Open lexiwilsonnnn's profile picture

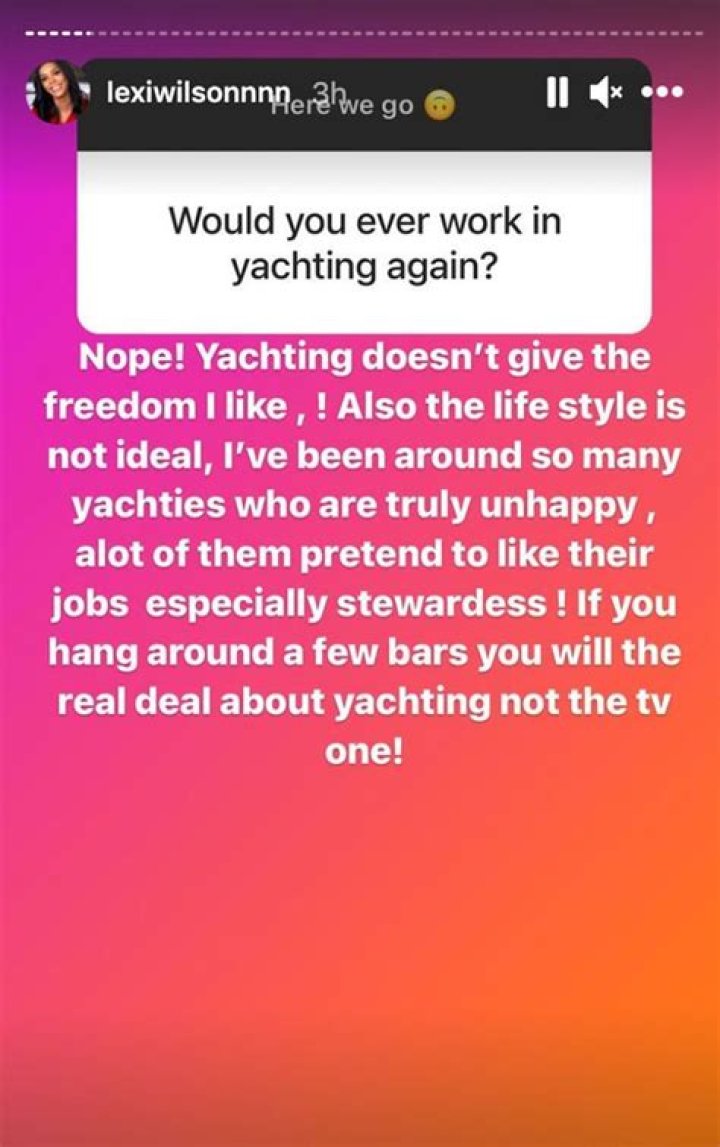tap(55, 94)
